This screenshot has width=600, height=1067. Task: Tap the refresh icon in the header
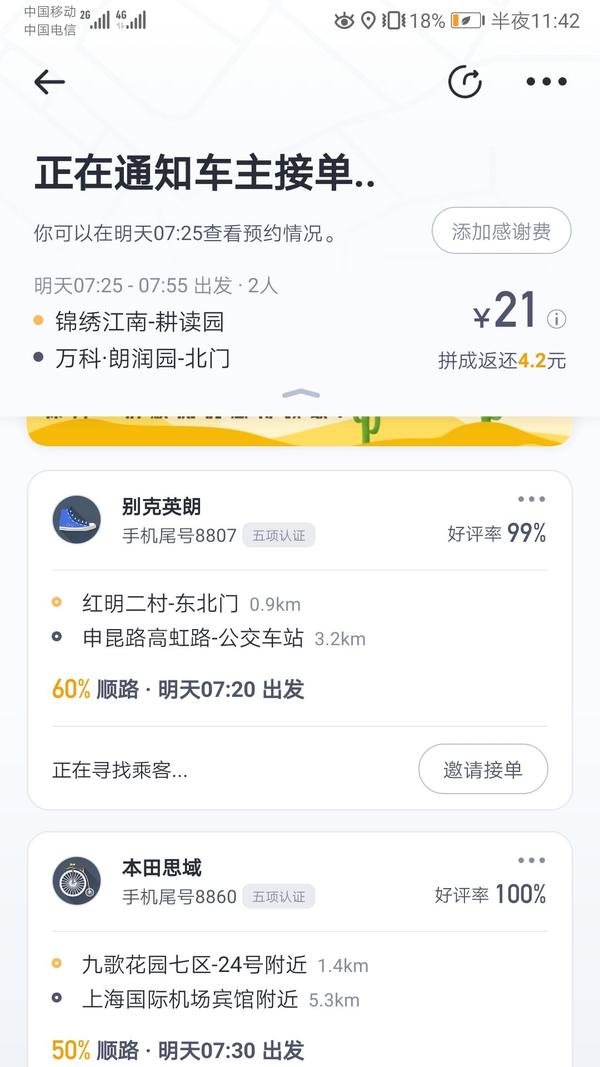(x=465, y=82)
